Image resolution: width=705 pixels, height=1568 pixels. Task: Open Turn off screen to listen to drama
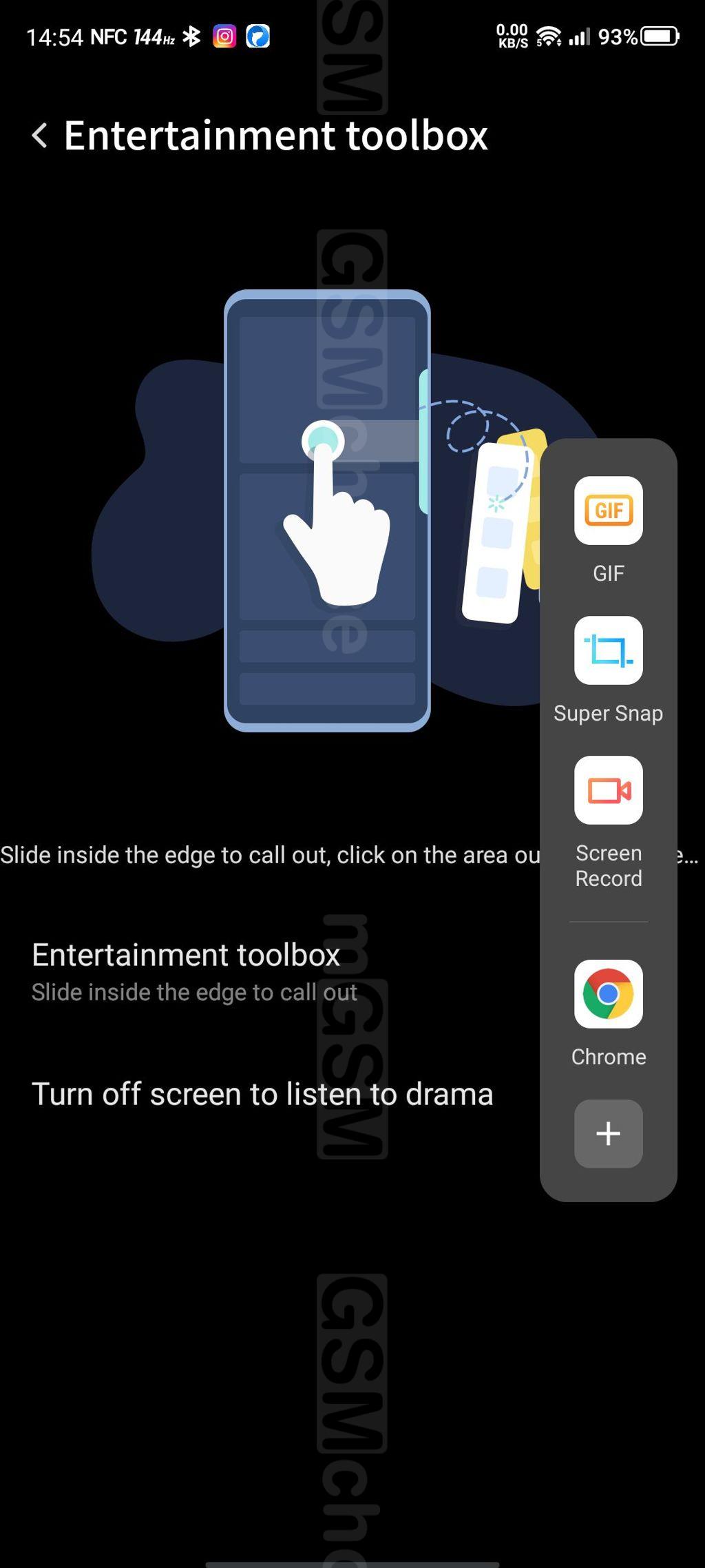click(270, 1094)
